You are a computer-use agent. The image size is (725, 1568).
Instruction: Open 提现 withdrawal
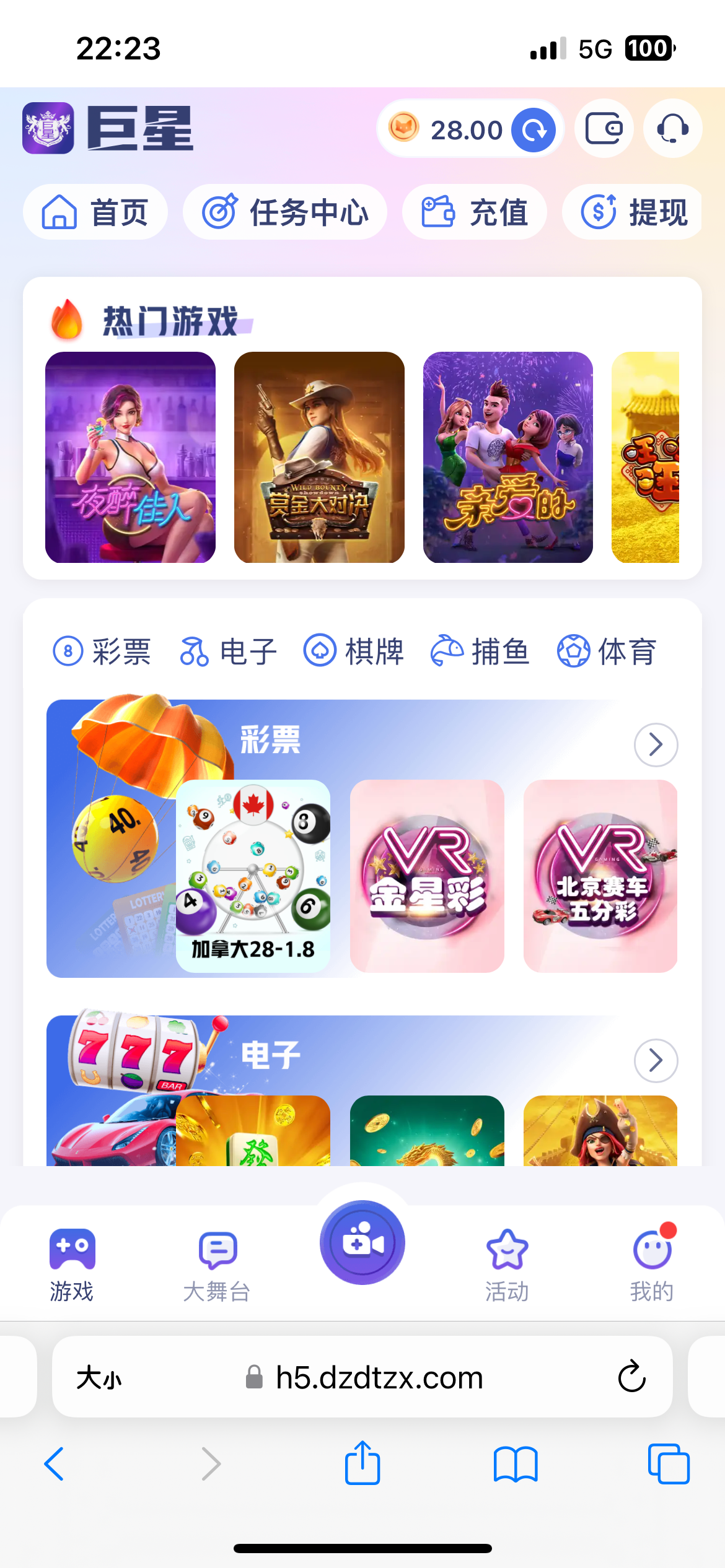click(633, 212)
